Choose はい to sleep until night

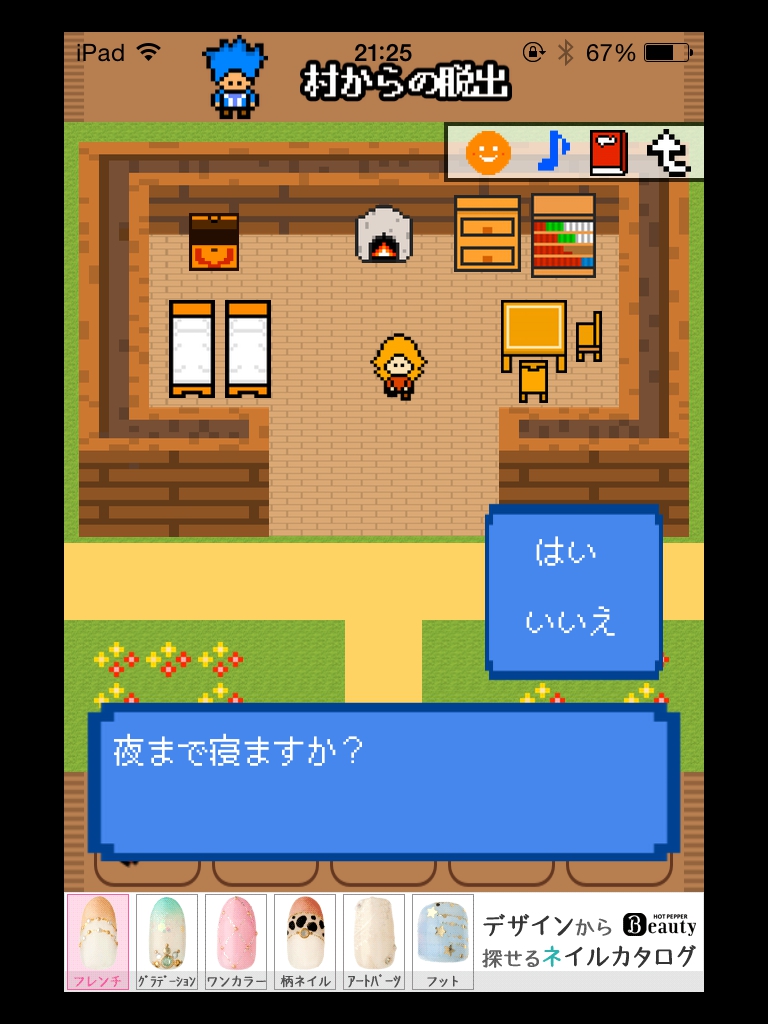[566, 553]
